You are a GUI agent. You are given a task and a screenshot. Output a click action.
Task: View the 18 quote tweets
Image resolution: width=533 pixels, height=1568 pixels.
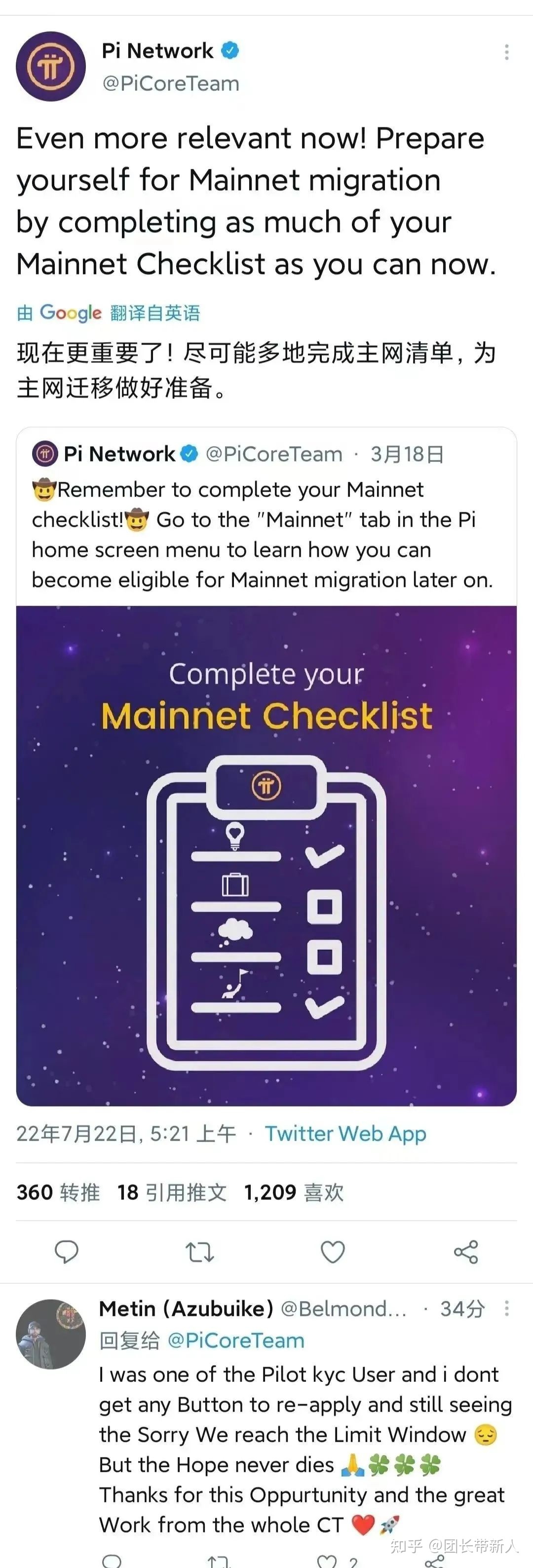172,1192
